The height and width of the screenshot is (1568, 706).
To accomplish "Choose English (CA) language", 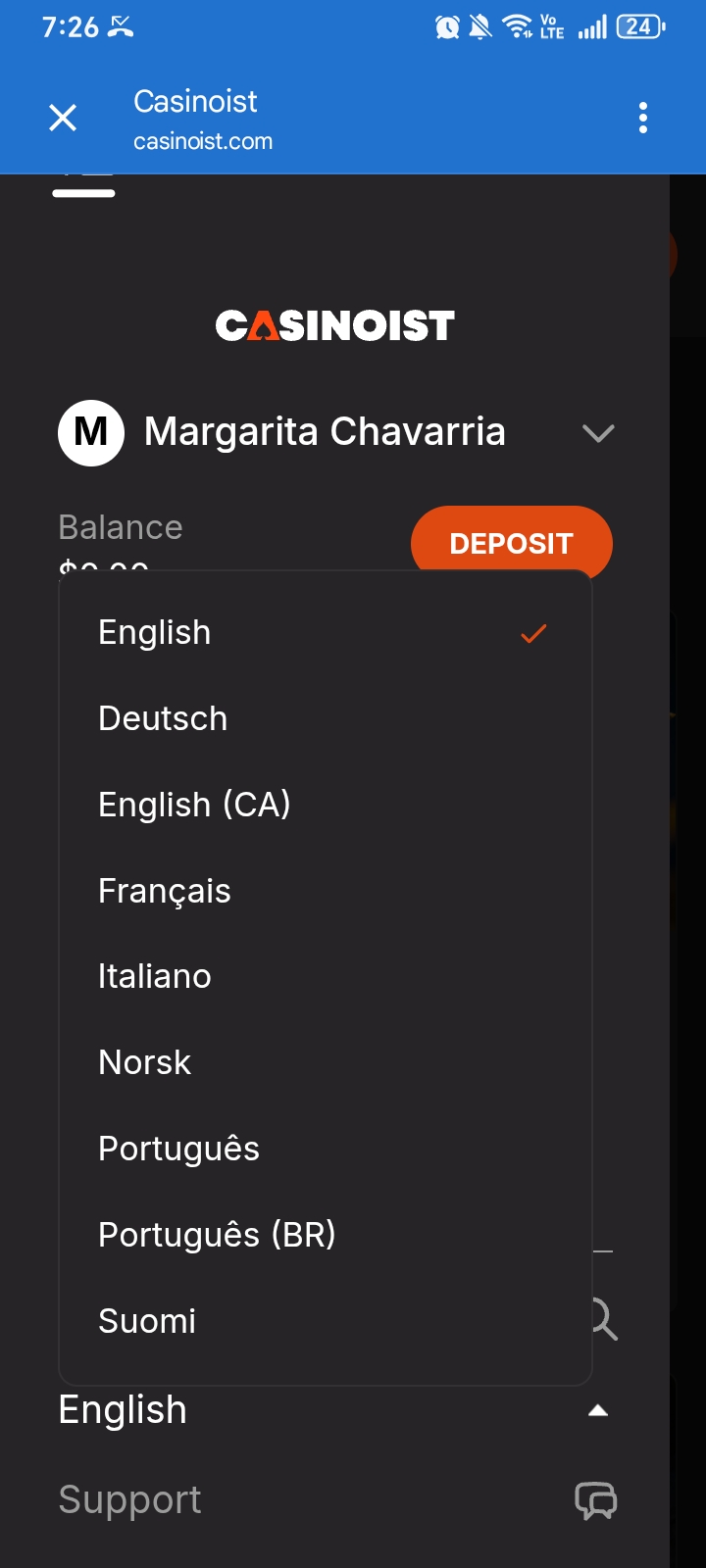I will 194,806.
